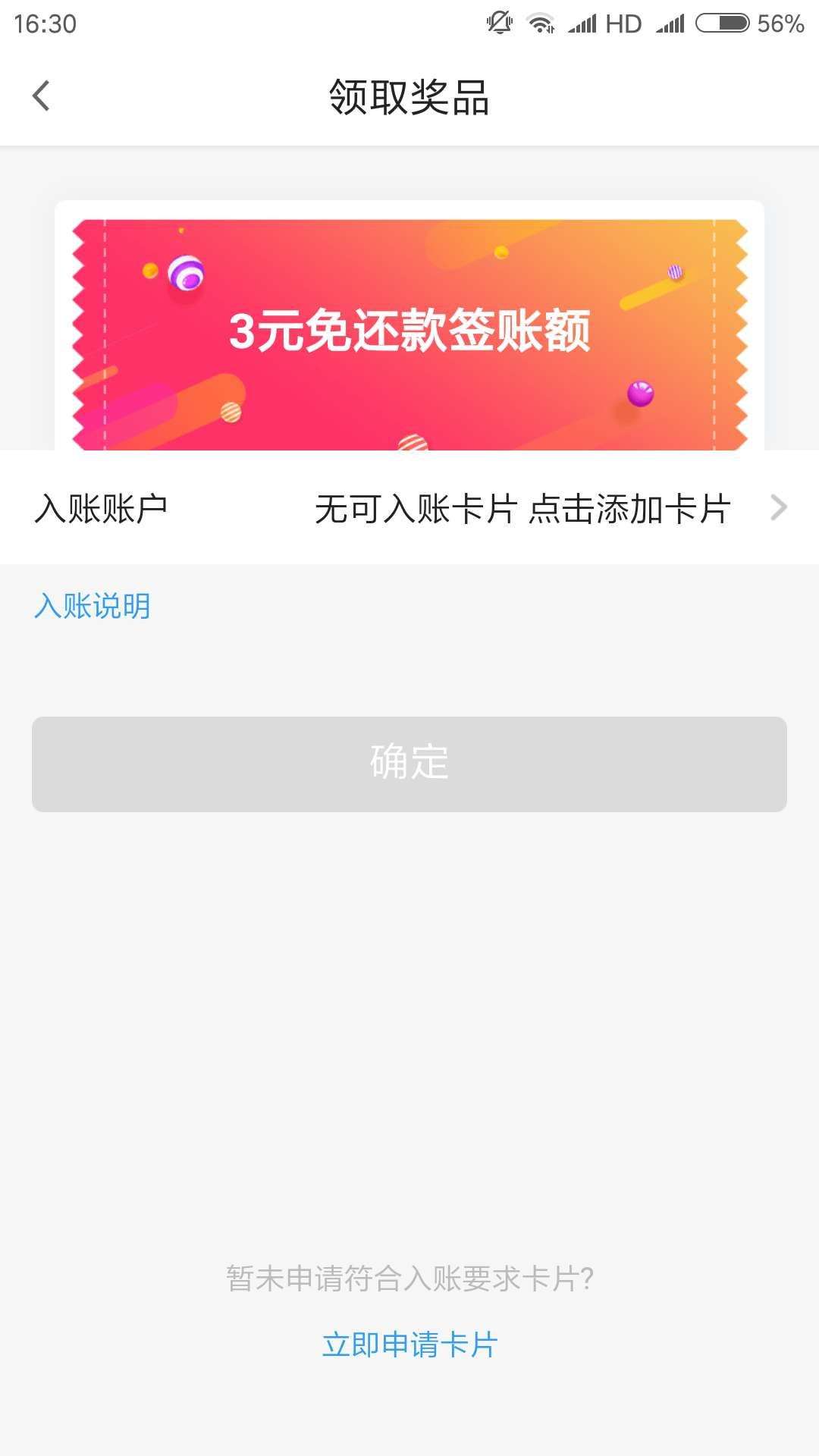
Task: Open the 入账说明 link
Action: coord(93,606)
